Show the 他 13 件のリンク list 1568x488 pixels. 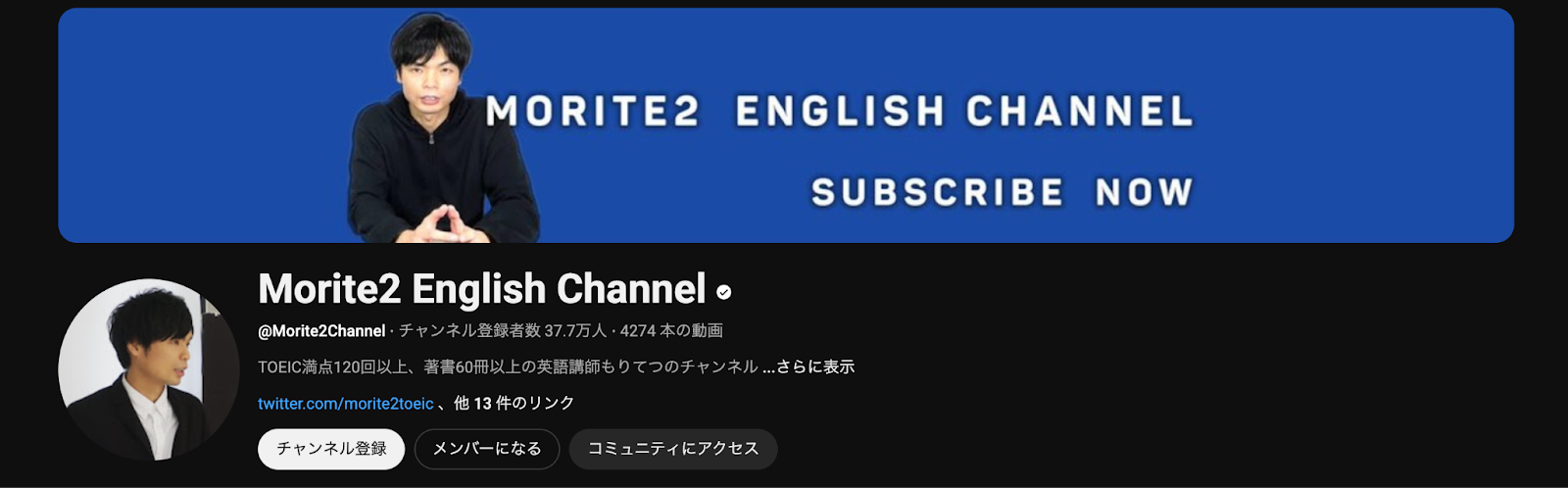[514, 404]
